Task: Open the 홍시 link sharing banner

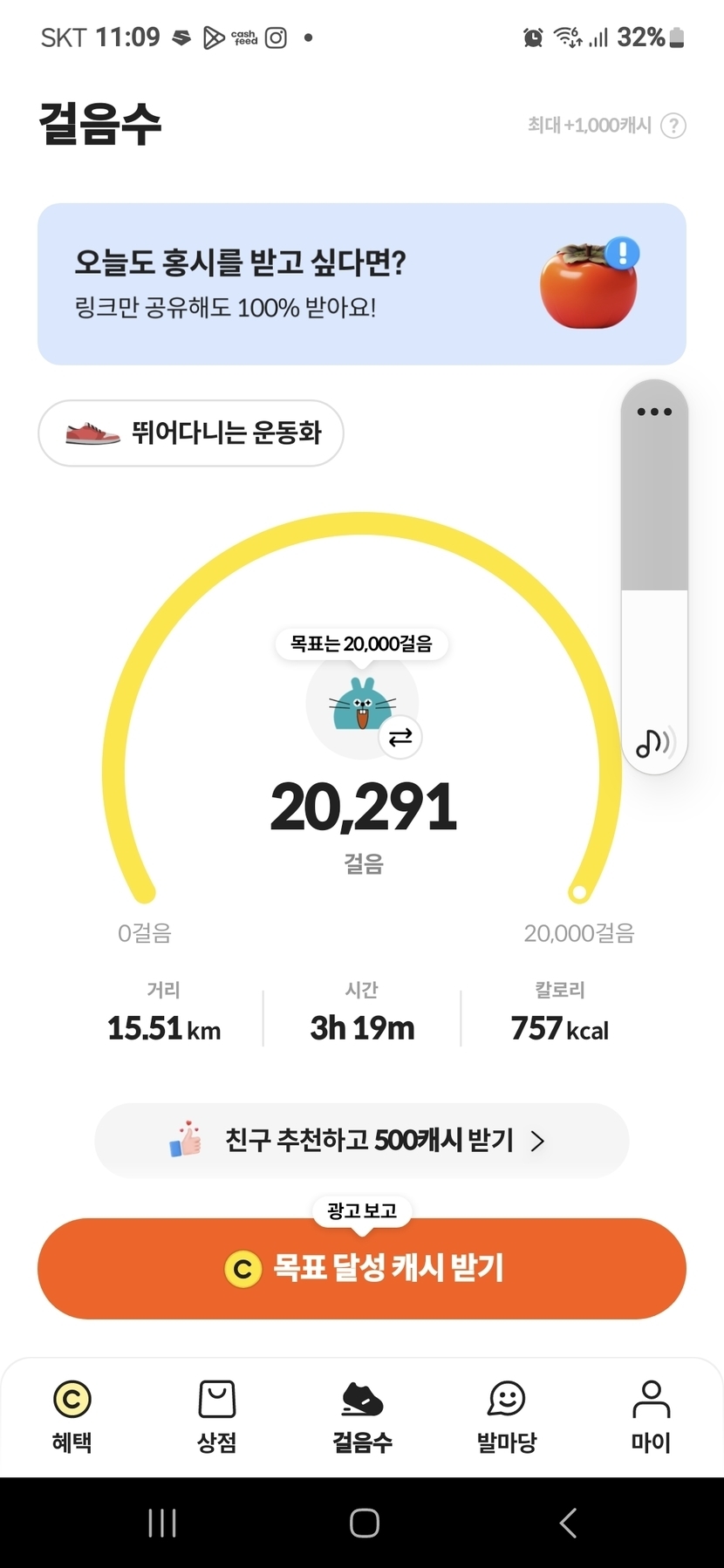Action: [x=361, y=284]
